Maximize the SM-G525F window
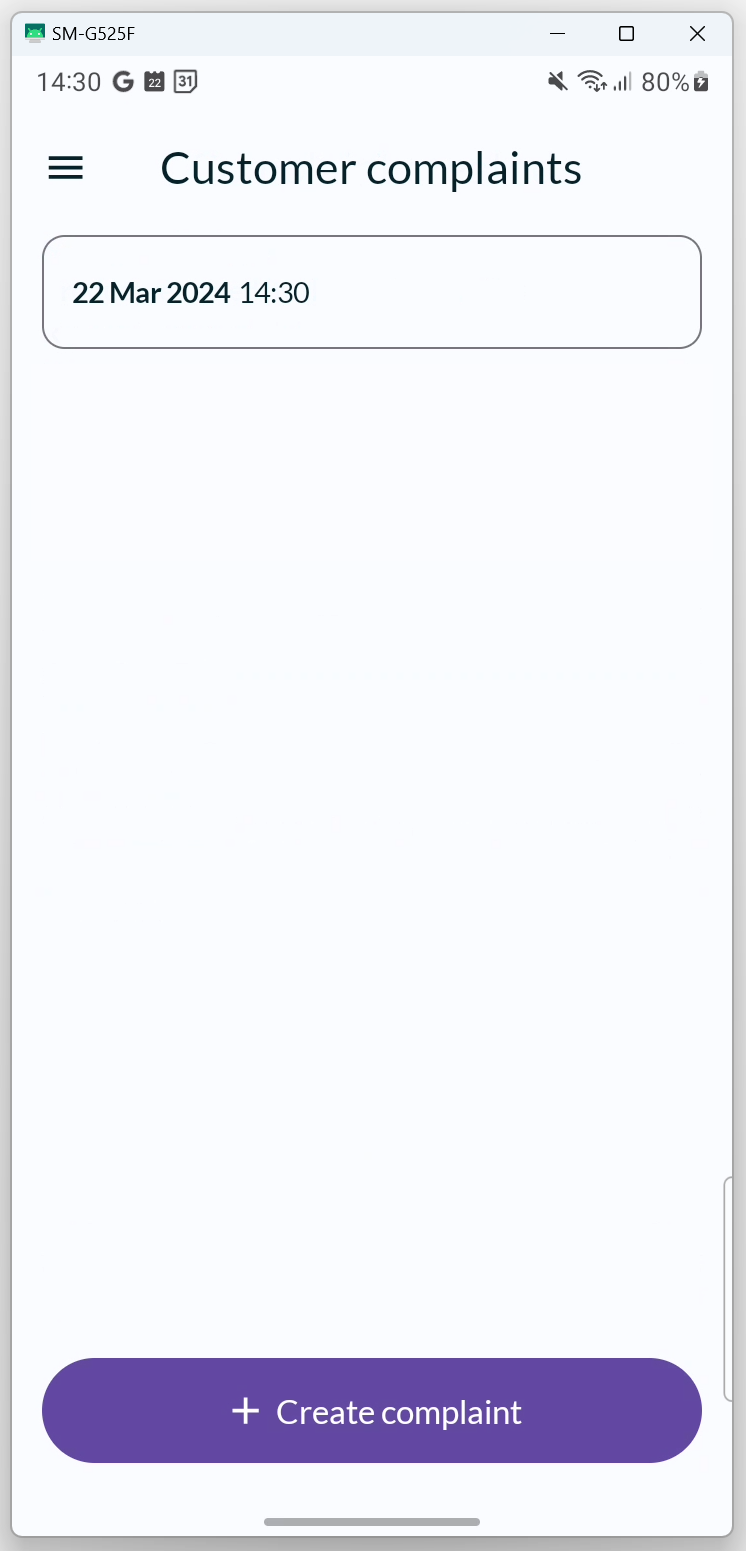 coord(627,34)
